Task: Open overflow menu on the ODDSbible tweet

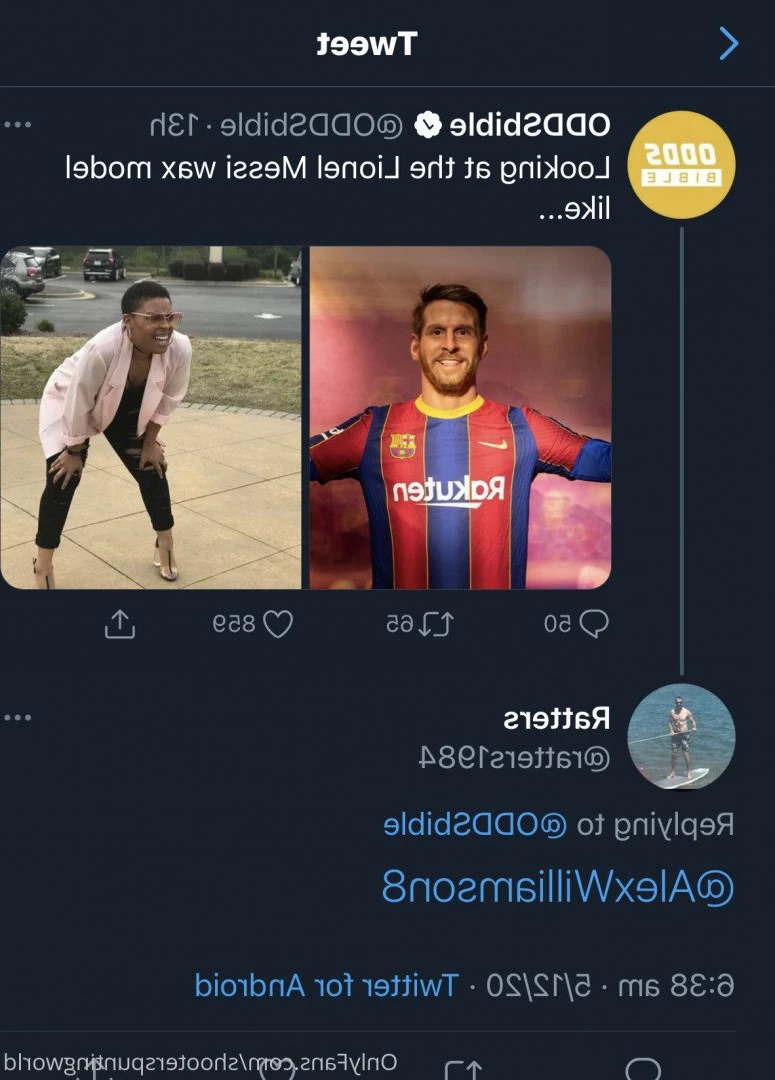Action: point(18,125)
